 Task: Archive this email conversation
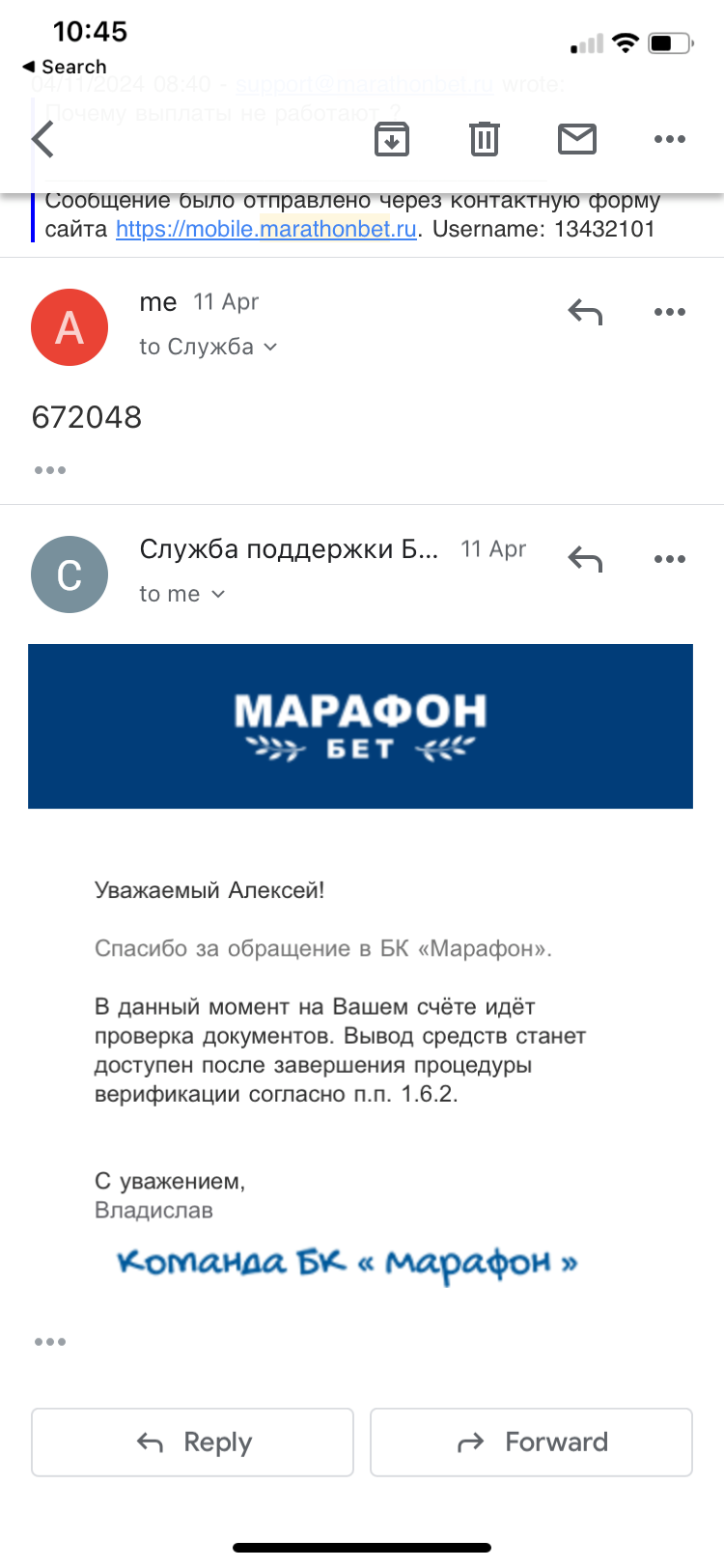391,140
